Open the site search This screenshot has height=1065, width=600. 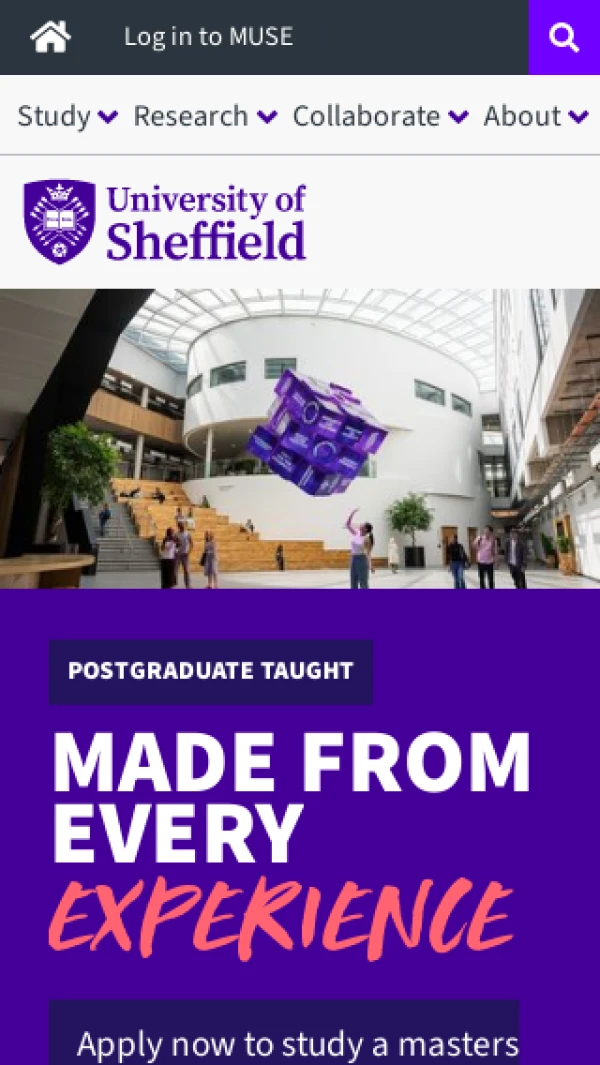coord(564,38)
